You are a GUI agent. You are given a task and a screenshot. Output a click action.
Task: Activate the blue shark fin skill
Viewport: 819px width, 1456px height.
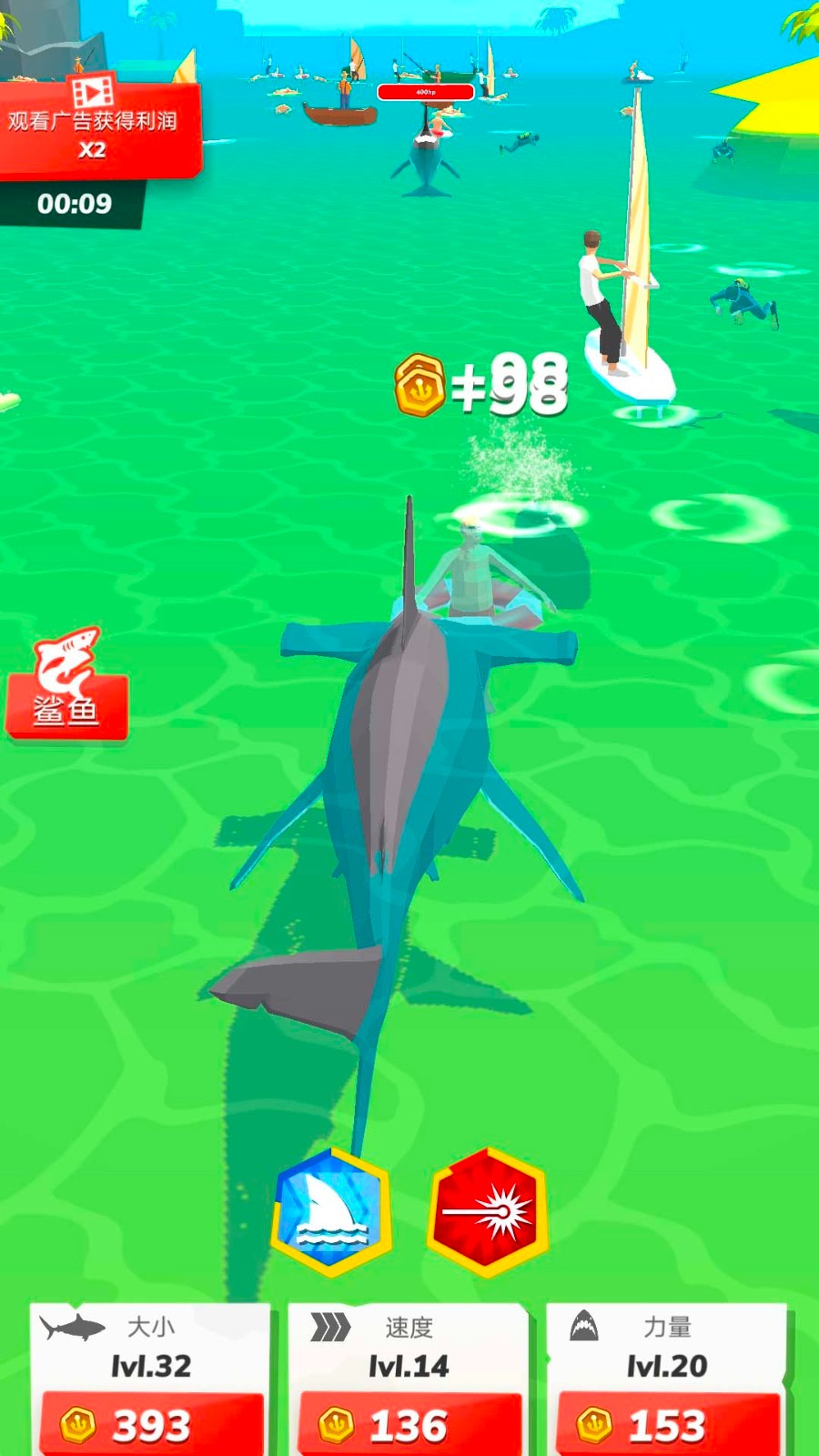332,1212
